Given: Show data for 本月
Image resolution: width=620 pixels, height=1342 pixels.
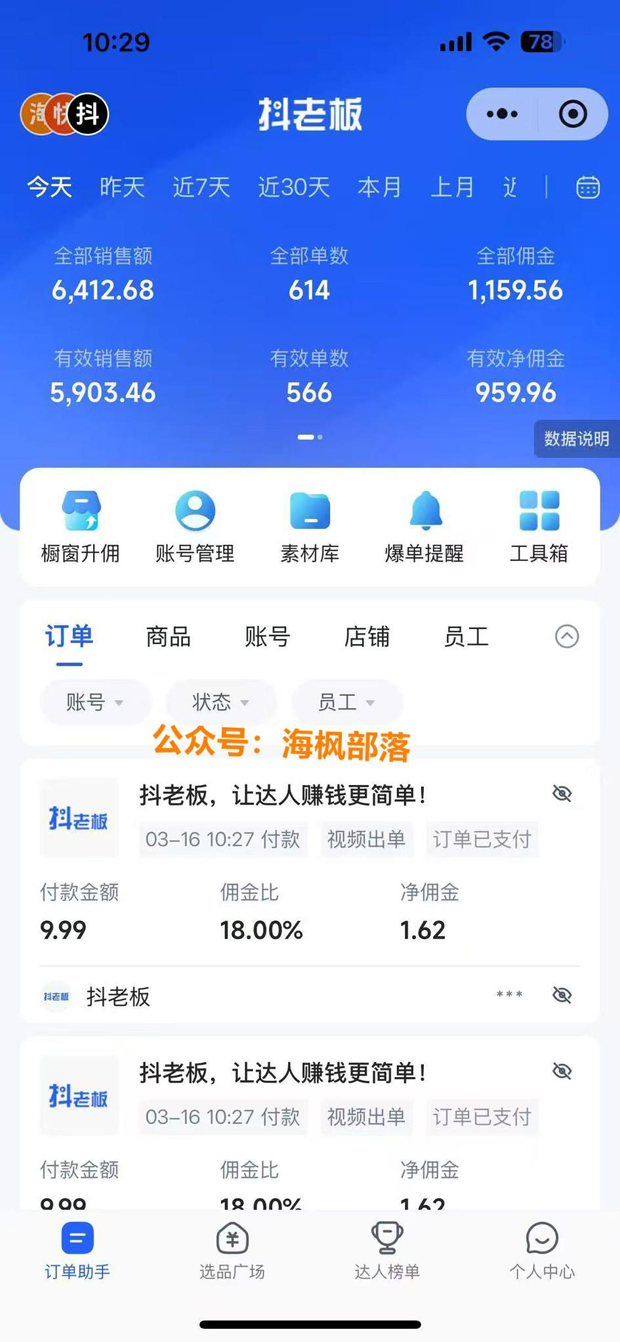Looking at the screenshot, I should pyautogui.click(x=380, y=187).
